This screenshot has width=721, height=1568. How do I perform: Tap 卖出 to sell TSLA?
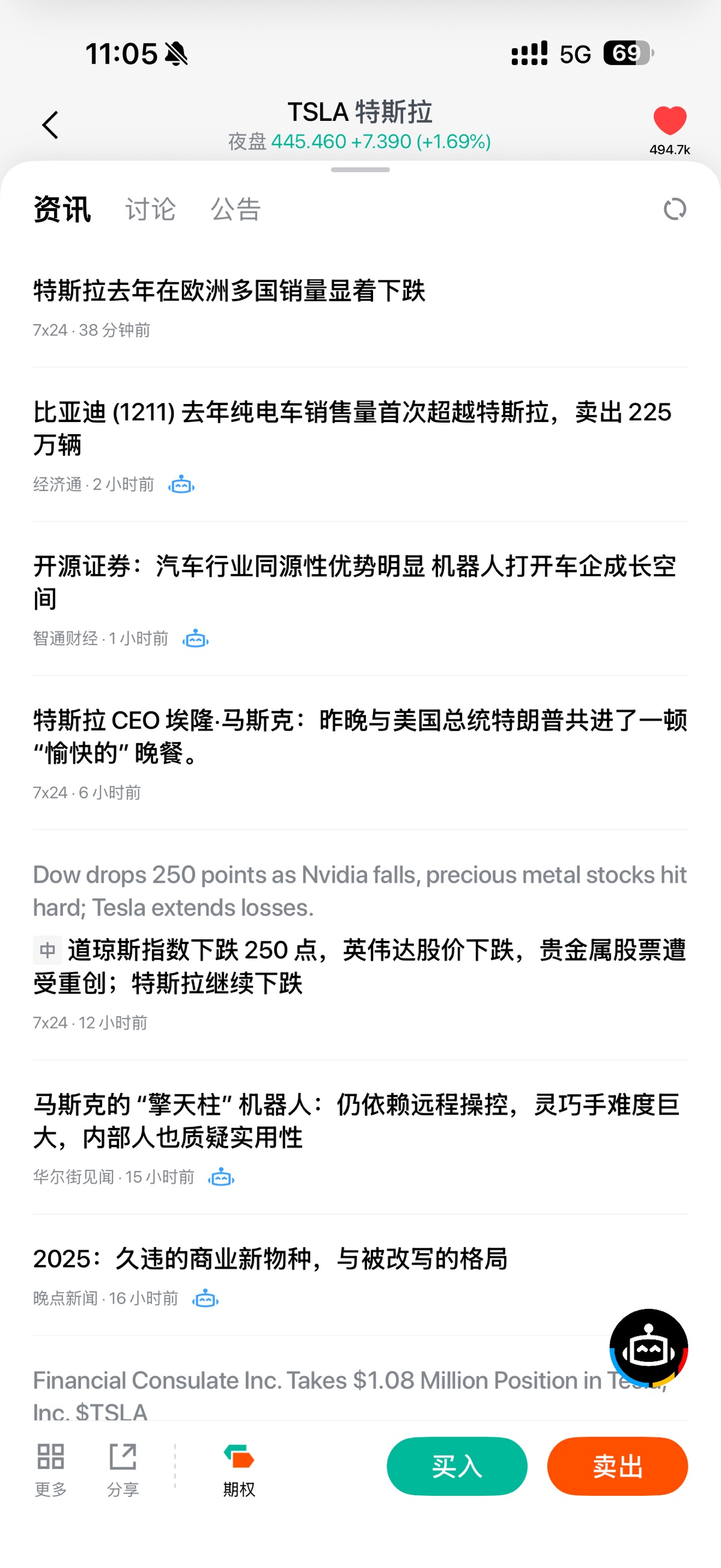coord(617,1466)
